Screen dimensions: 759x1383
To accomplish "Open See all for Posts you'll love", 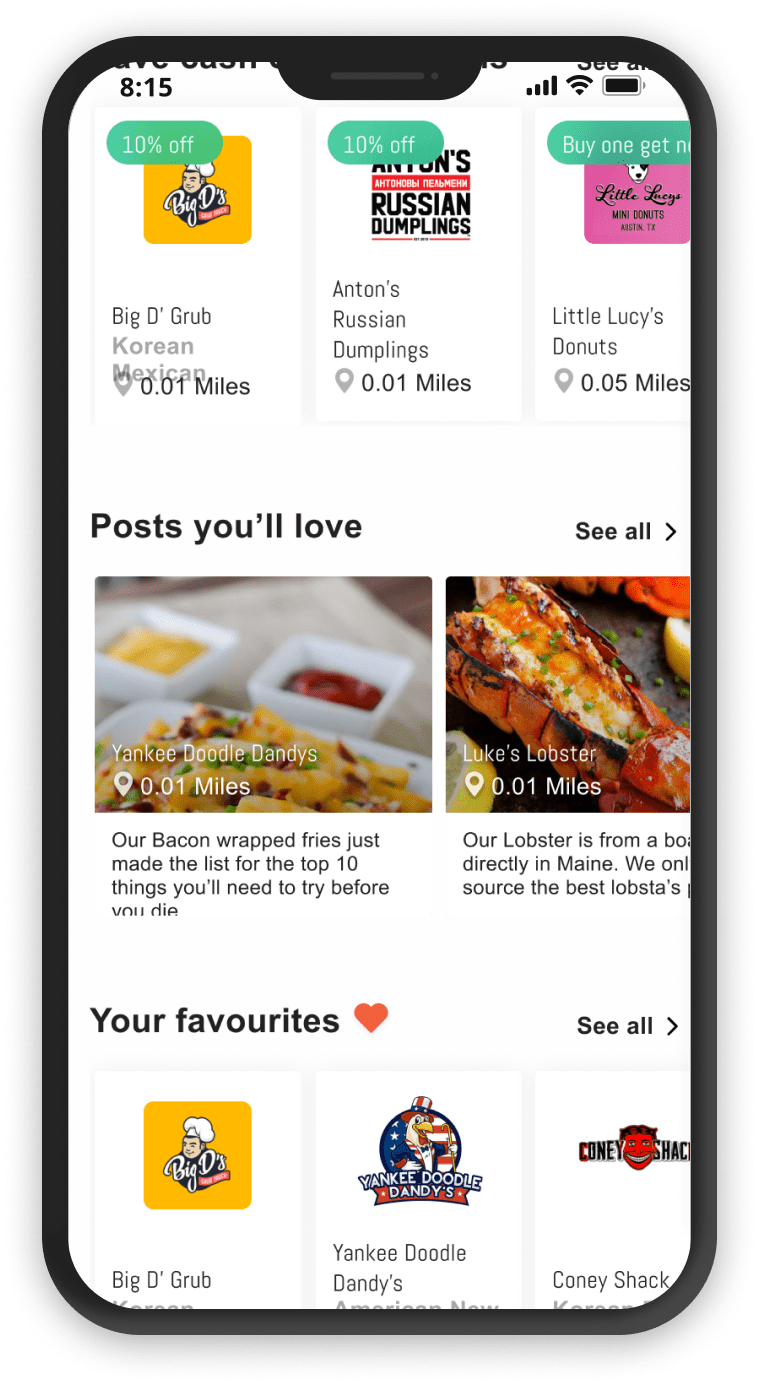I will [613, 531].
